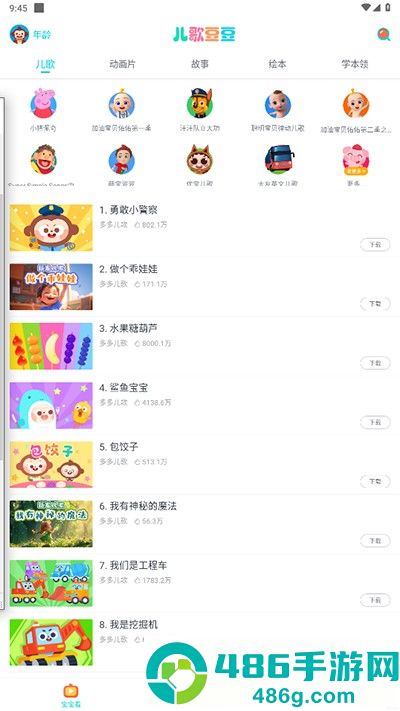The width and height of the screenshot is (400, 711).
Task: Switch to the 故事 tab
Action: (200, 64)
